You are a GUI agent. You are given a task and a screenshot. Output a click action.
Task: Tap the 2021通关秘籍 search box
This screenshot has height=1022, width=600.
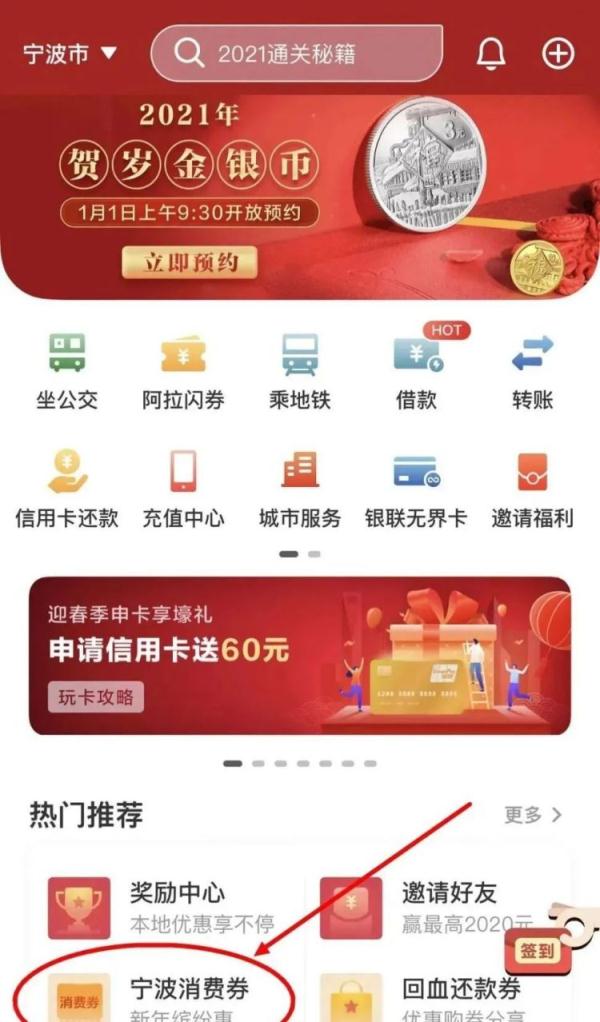[296, 53]
